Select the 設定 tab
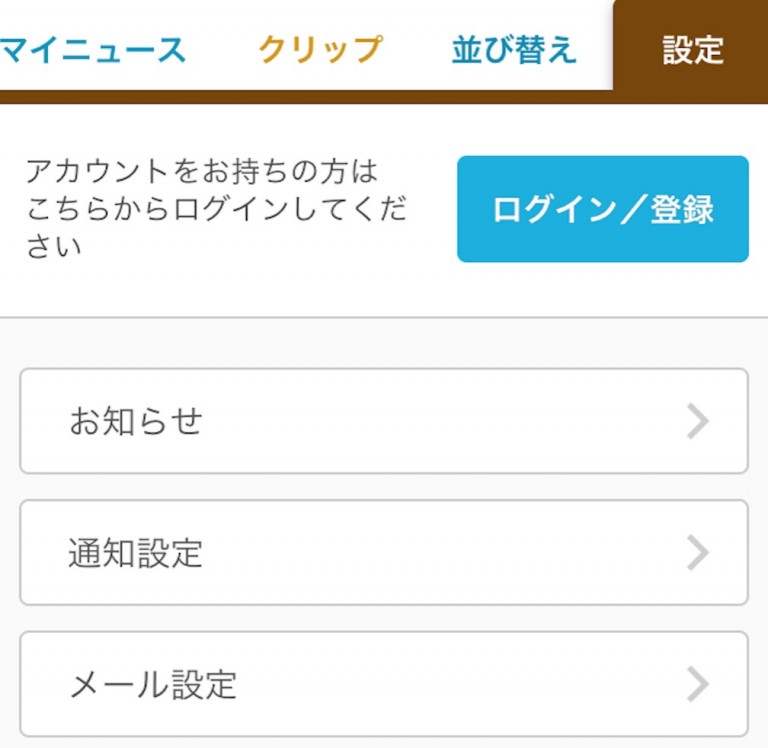 [x=692, y=48]
